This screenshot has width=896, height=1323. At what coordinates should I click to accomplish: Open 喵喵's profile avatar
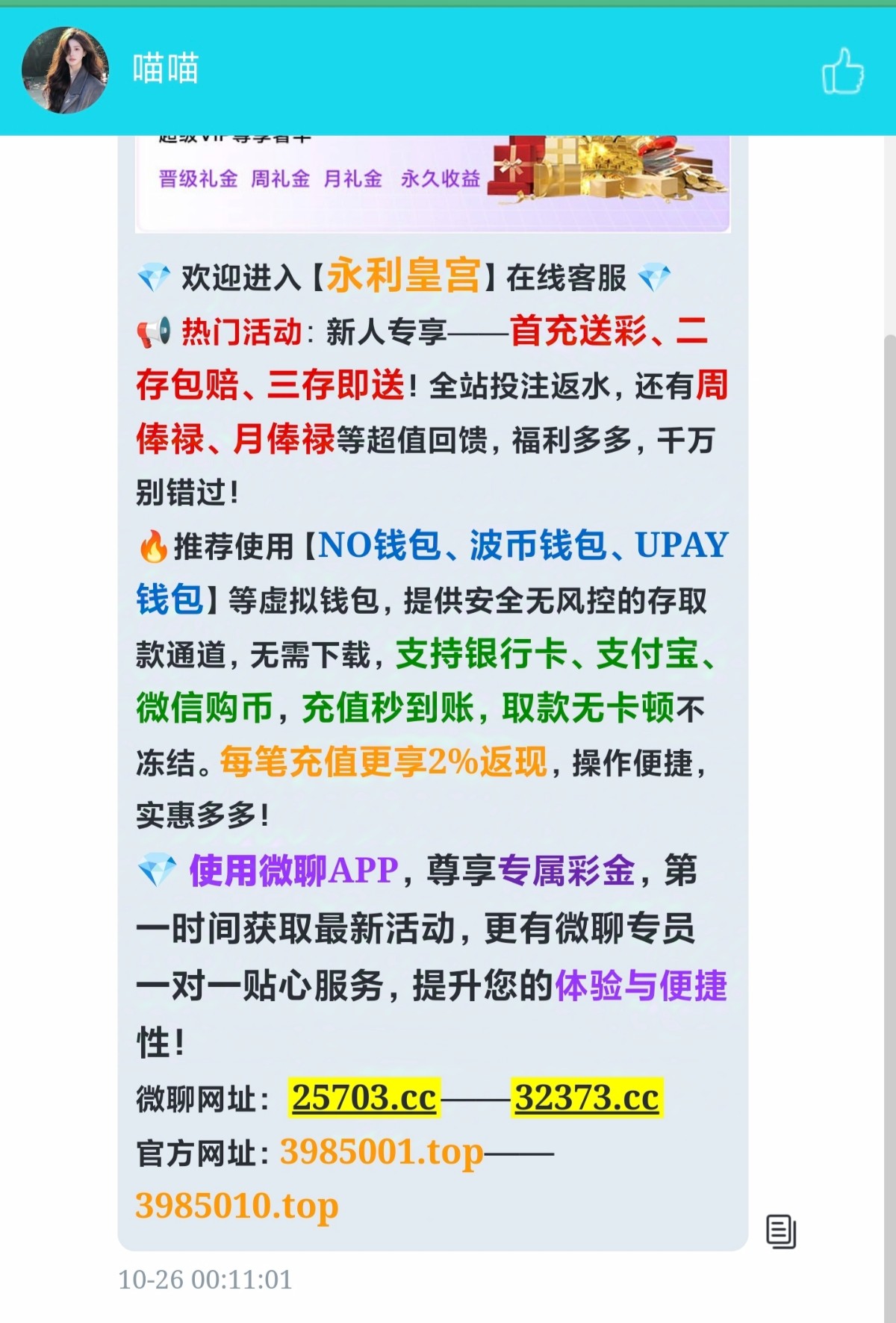66,70
